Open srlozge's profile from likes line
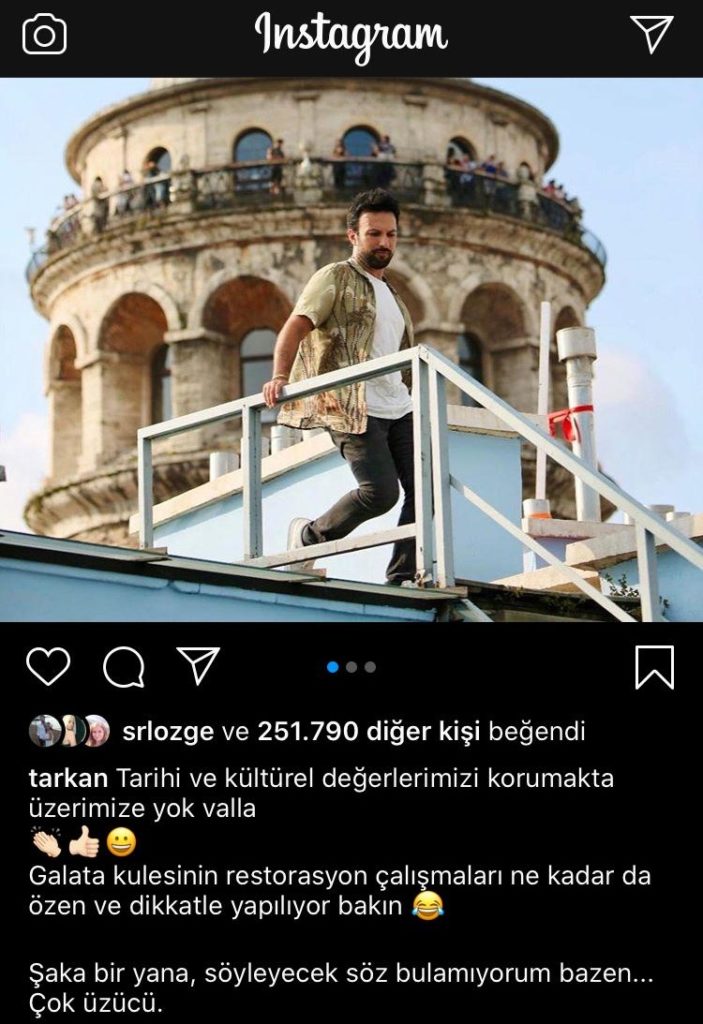 tap(167, 732)
